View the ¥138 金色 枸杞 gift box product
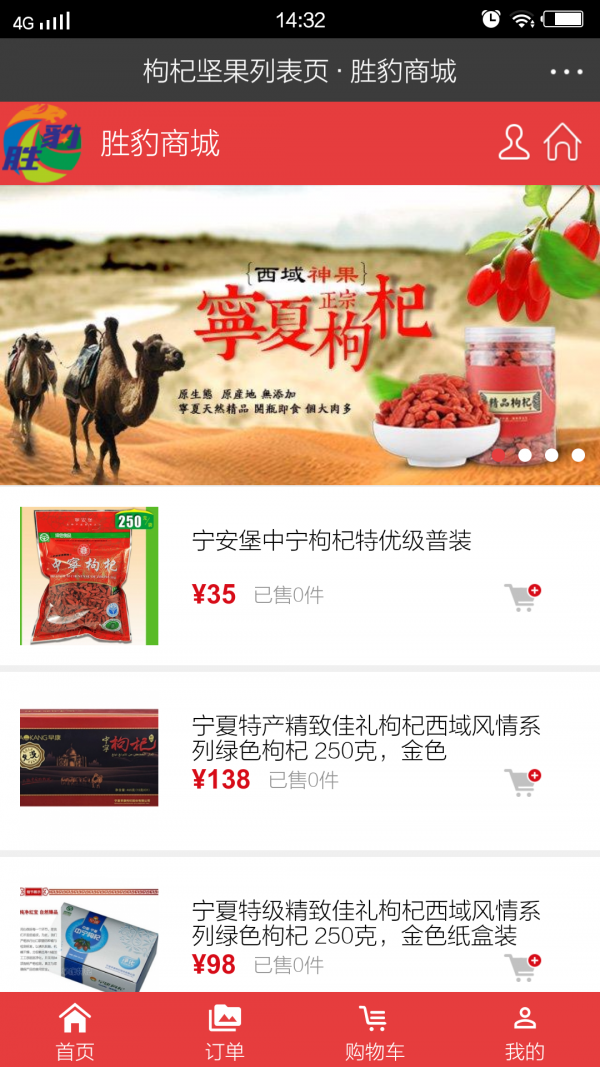Image resolution: width=600 pixels, height=1067 pixels. point(366,738)
